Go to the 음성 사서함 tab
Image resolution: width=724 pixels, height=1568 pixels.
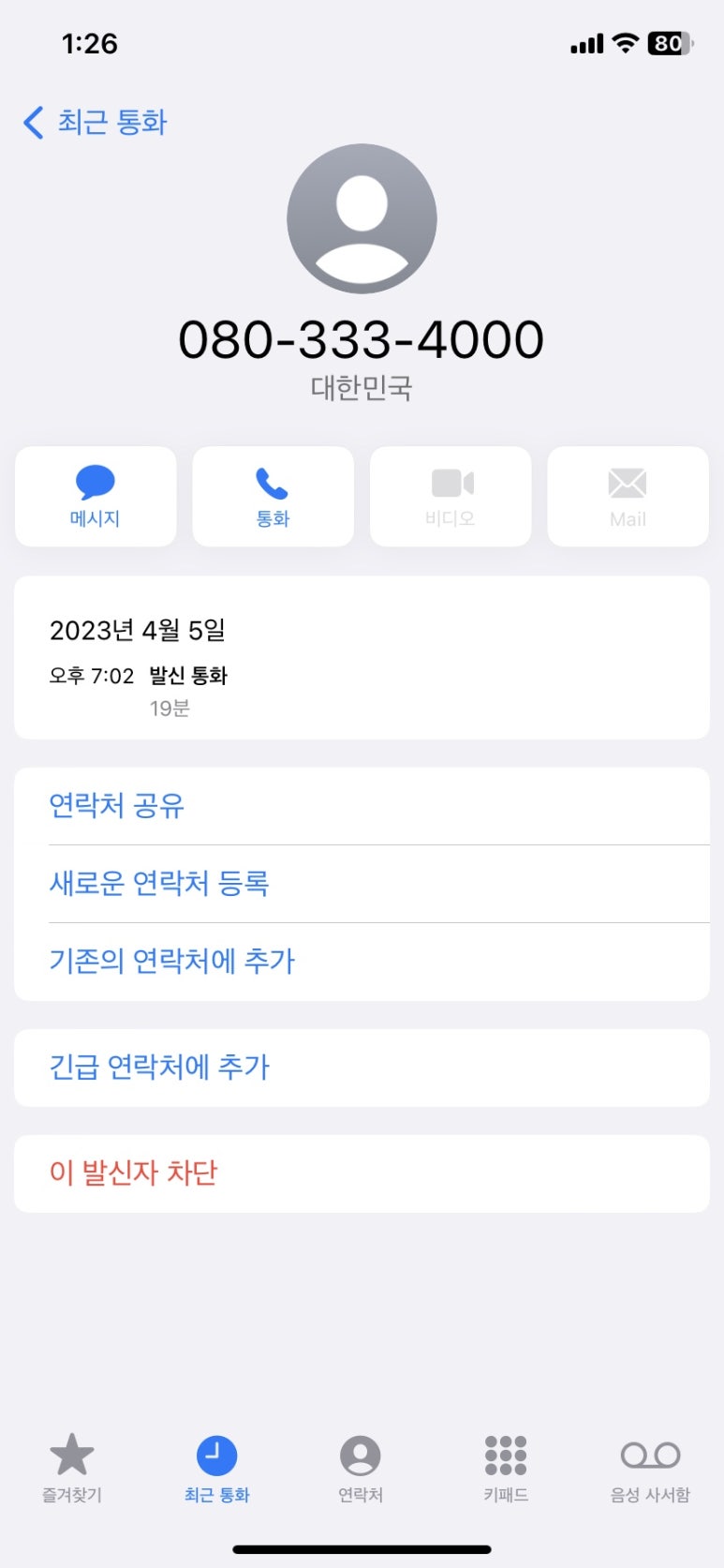coord(650,1468)
